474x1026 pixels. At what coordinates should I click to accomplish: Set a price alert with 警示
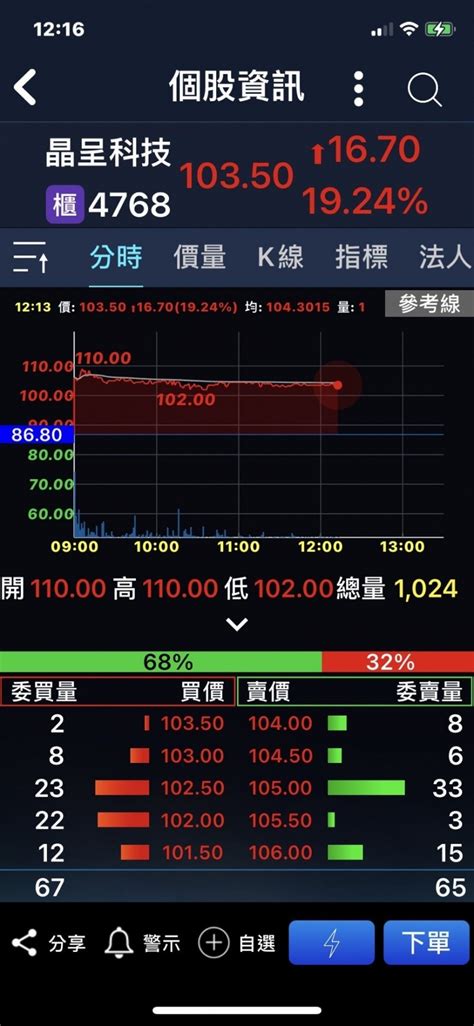(x=142, y=944)
